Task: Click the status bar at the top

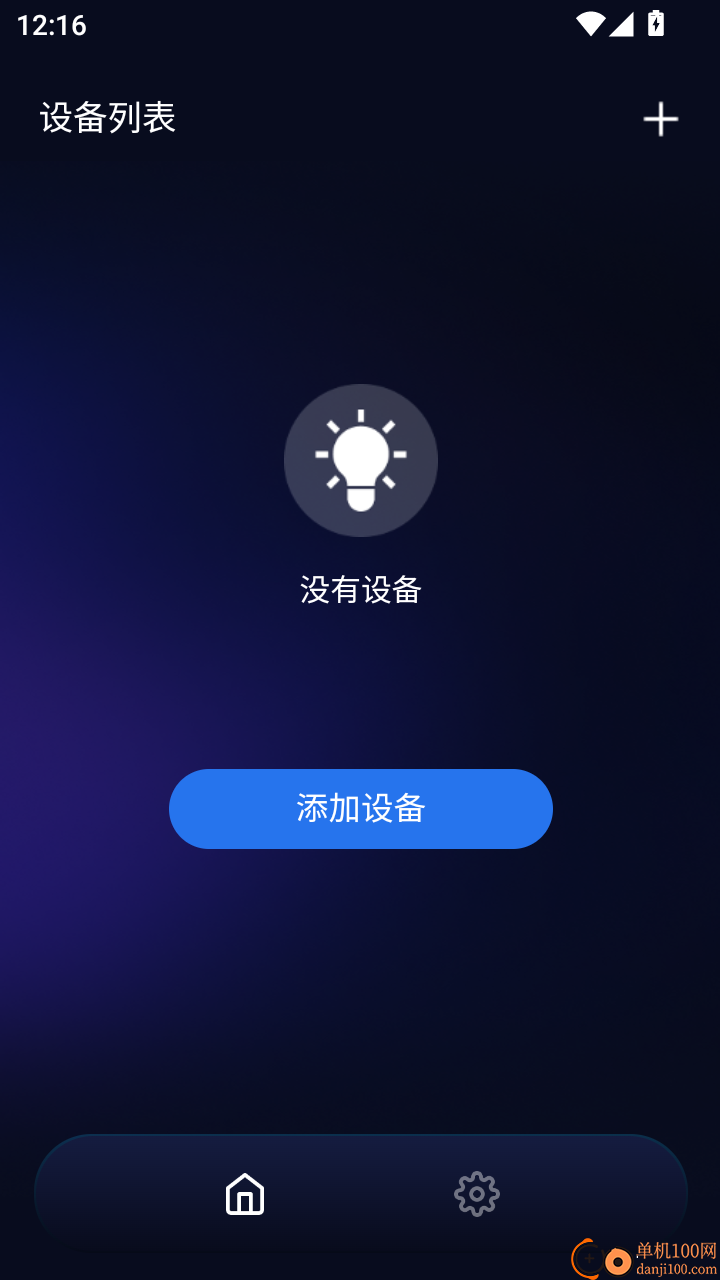Action: (360, 25)
